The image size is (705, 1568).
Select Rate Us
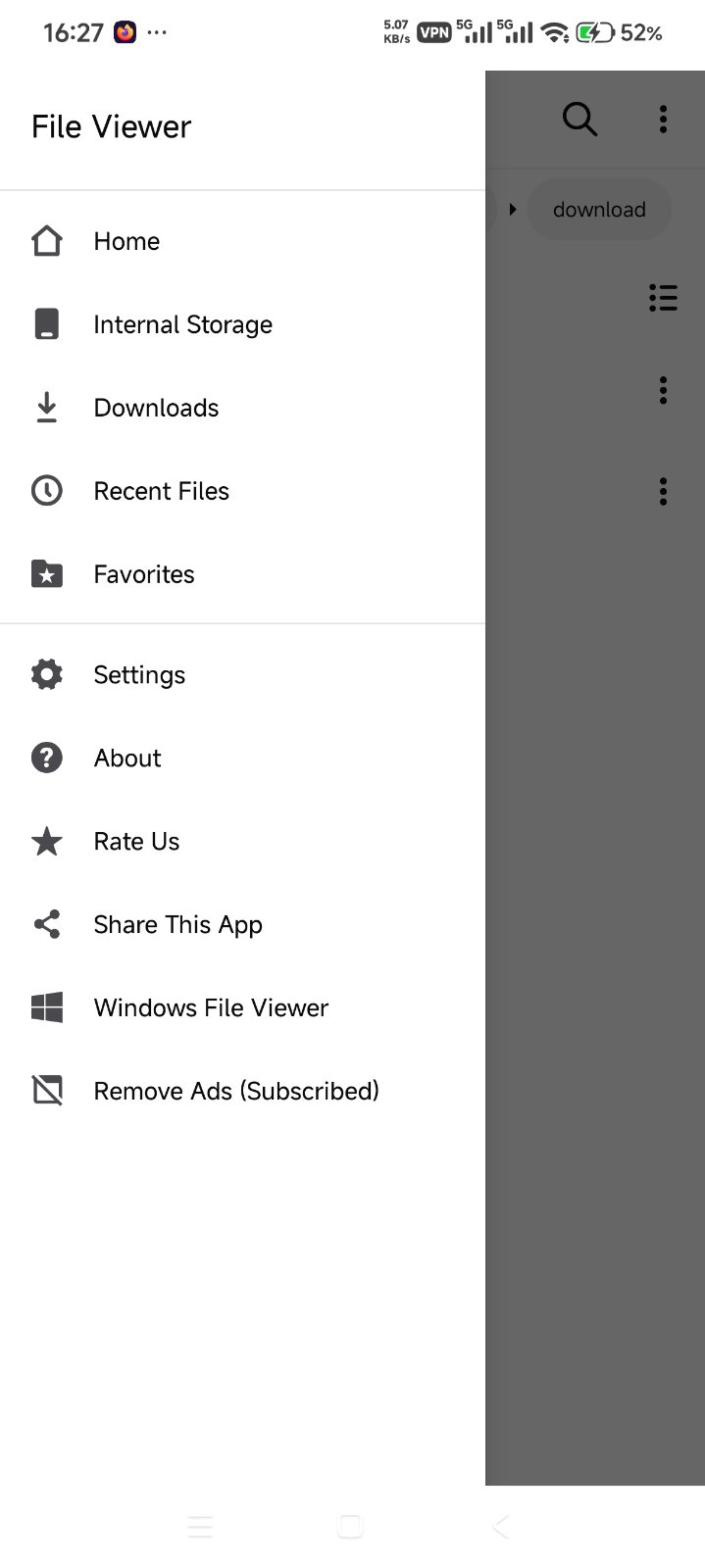[136, 842]
